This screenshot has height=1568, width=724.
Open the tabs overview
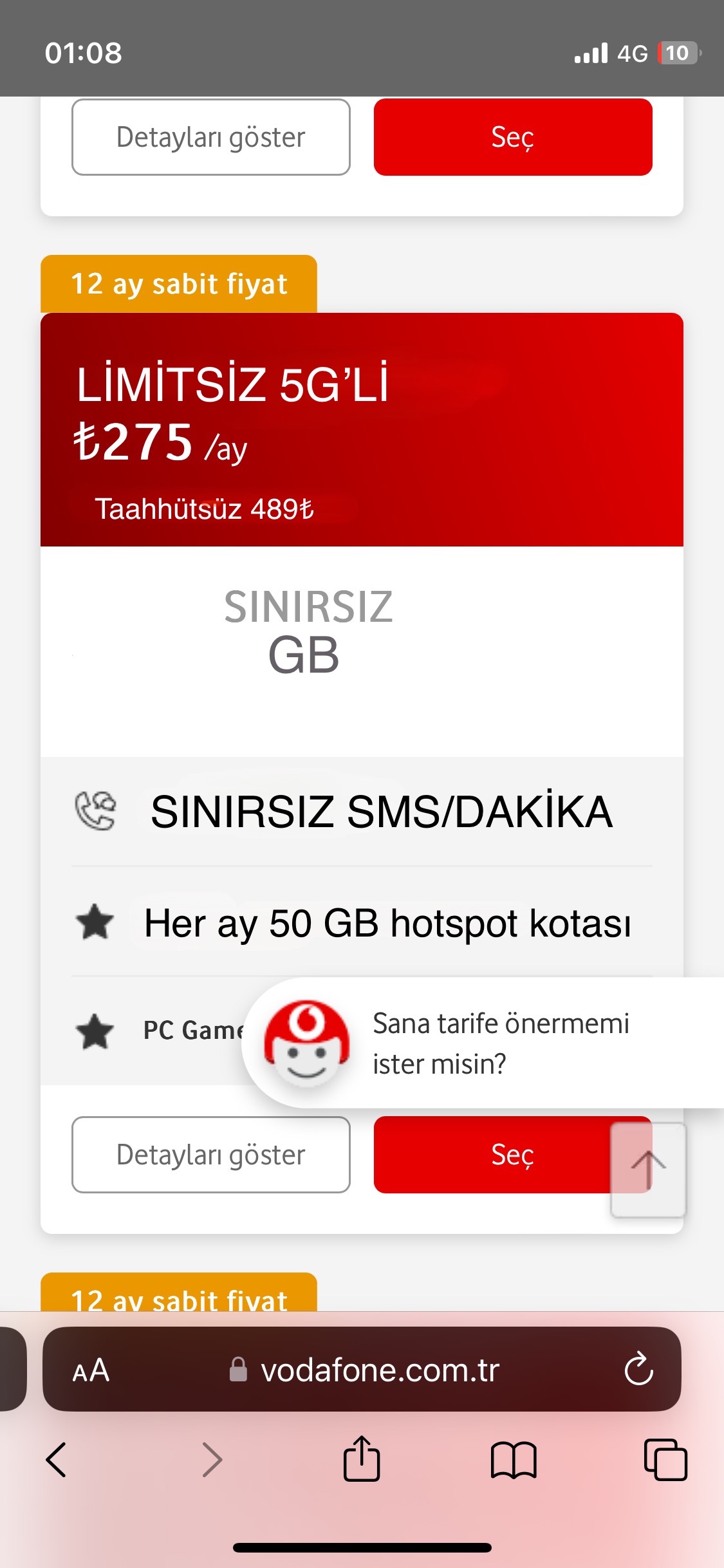[665, 1459]
